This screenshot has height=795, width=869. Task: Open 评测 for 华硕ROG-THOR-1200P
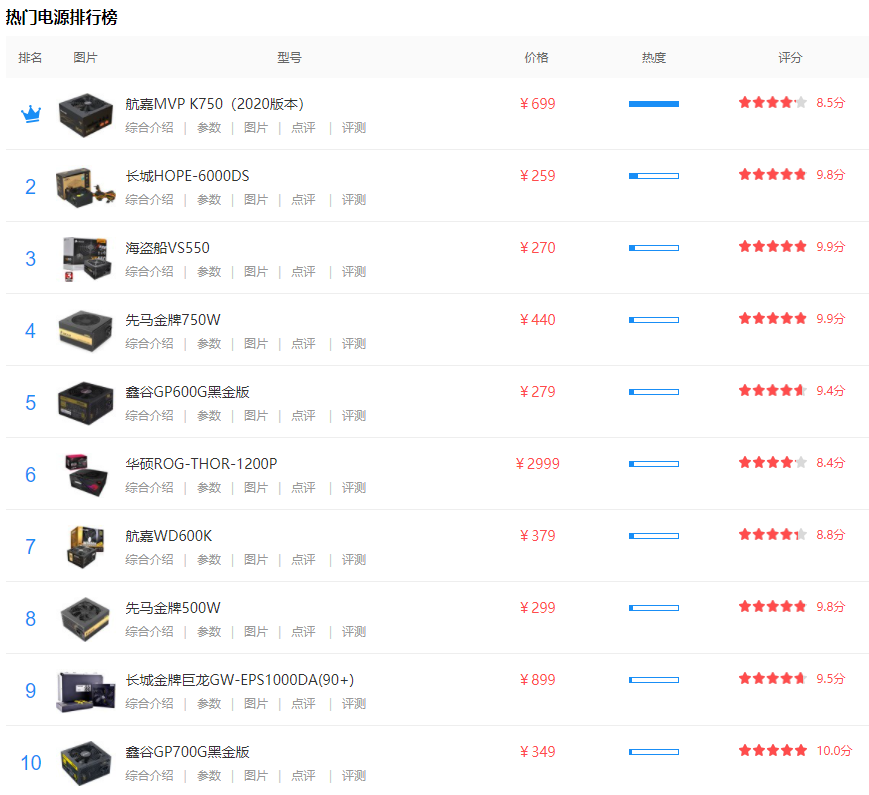pos(354,488)
